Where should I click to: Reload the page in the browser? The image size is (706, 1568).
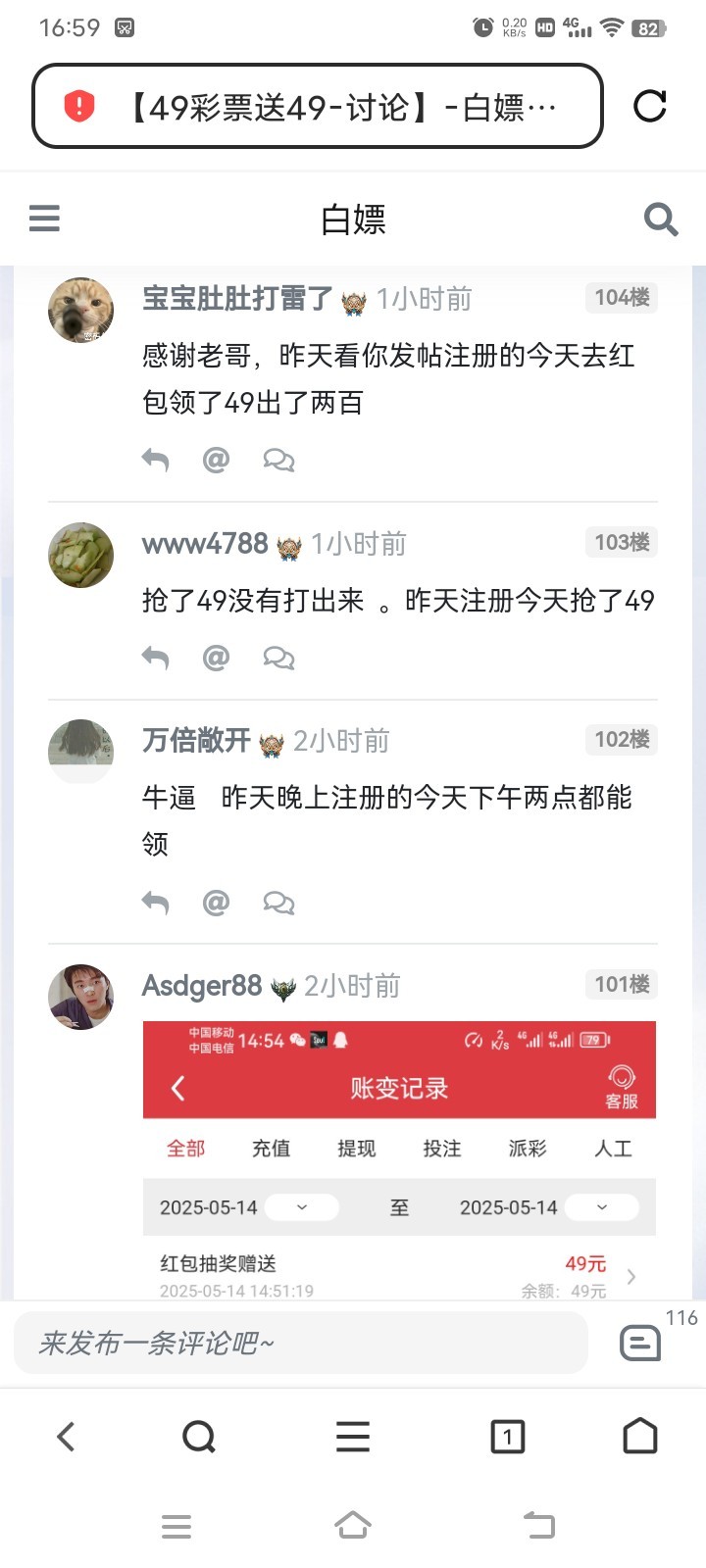649,106
